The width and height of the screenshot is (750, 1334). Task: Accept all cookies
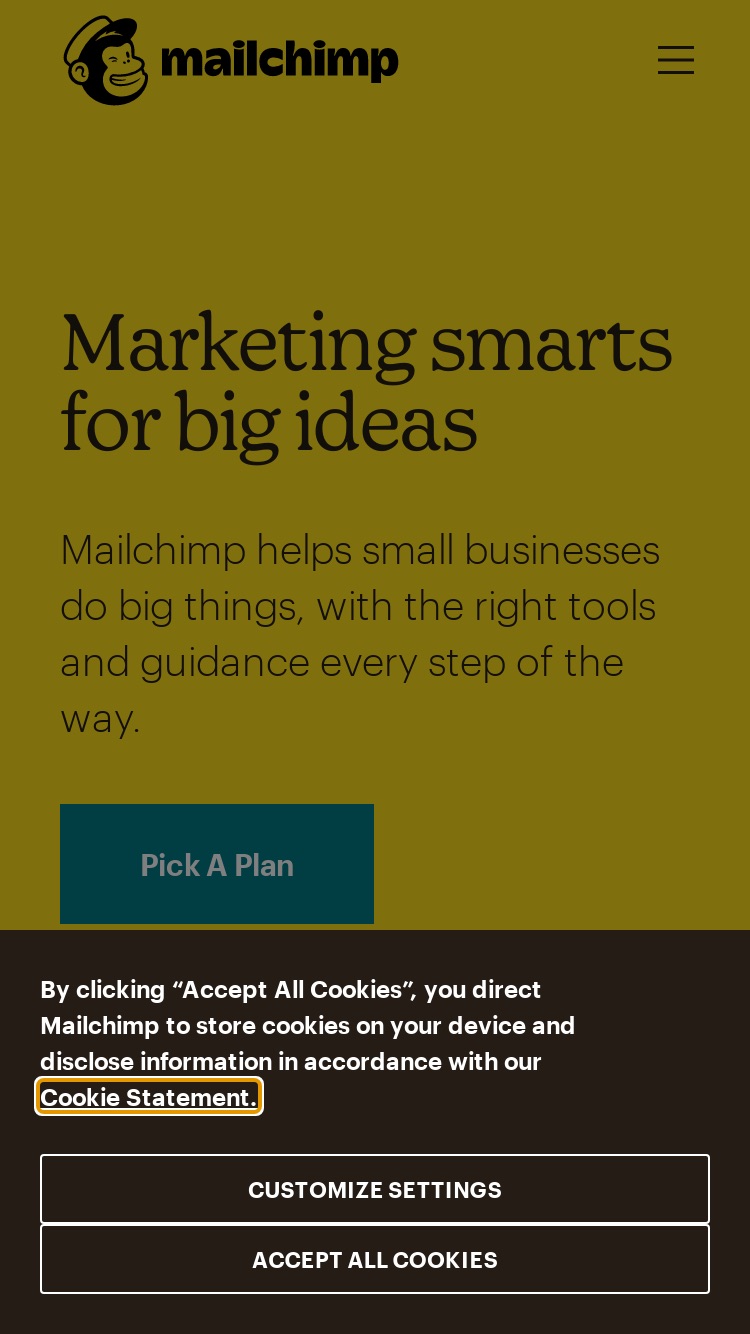point(375,1259)
